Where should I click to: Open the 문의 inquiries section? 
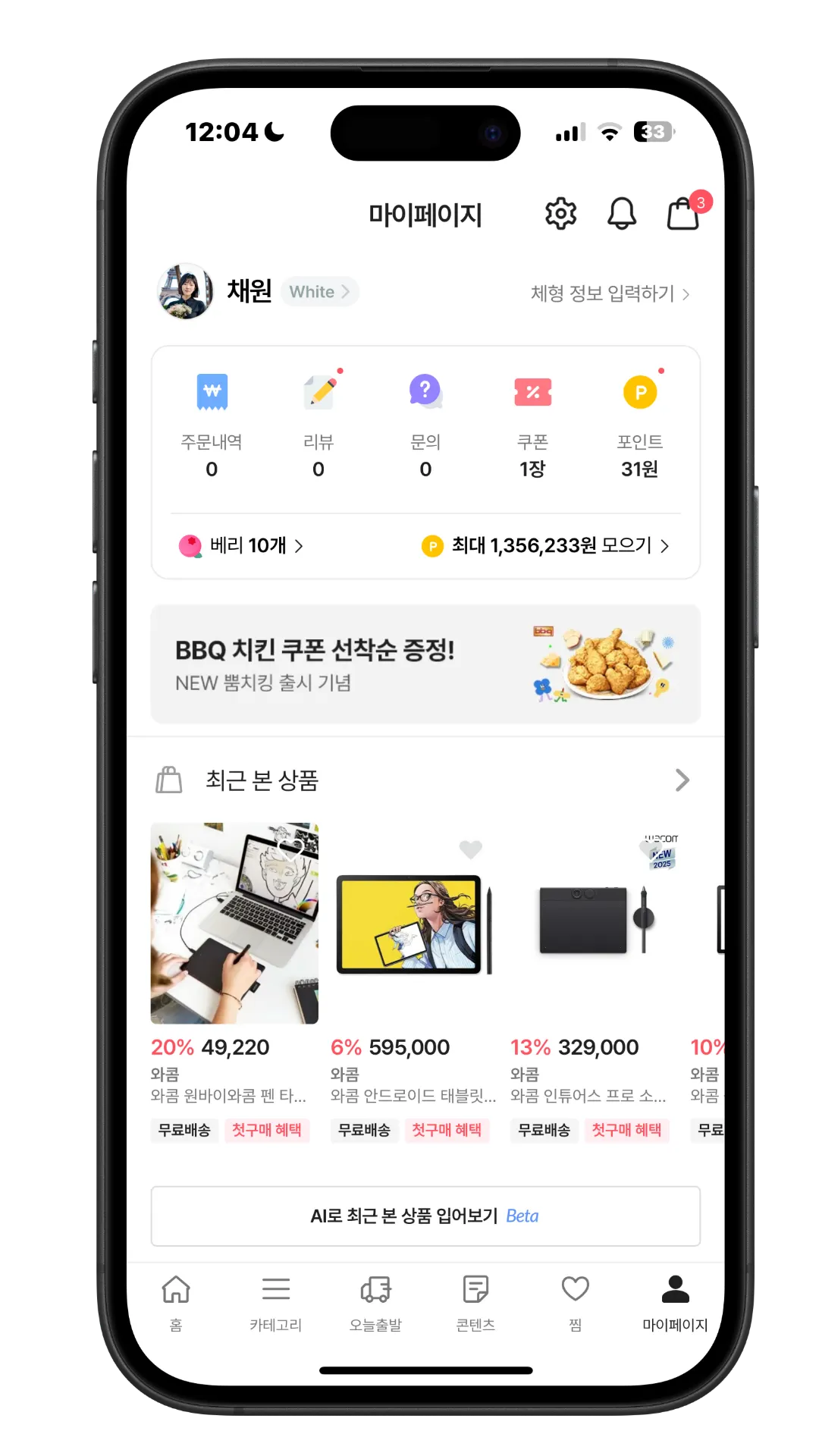pyautogui.click(x=425, y=425)
